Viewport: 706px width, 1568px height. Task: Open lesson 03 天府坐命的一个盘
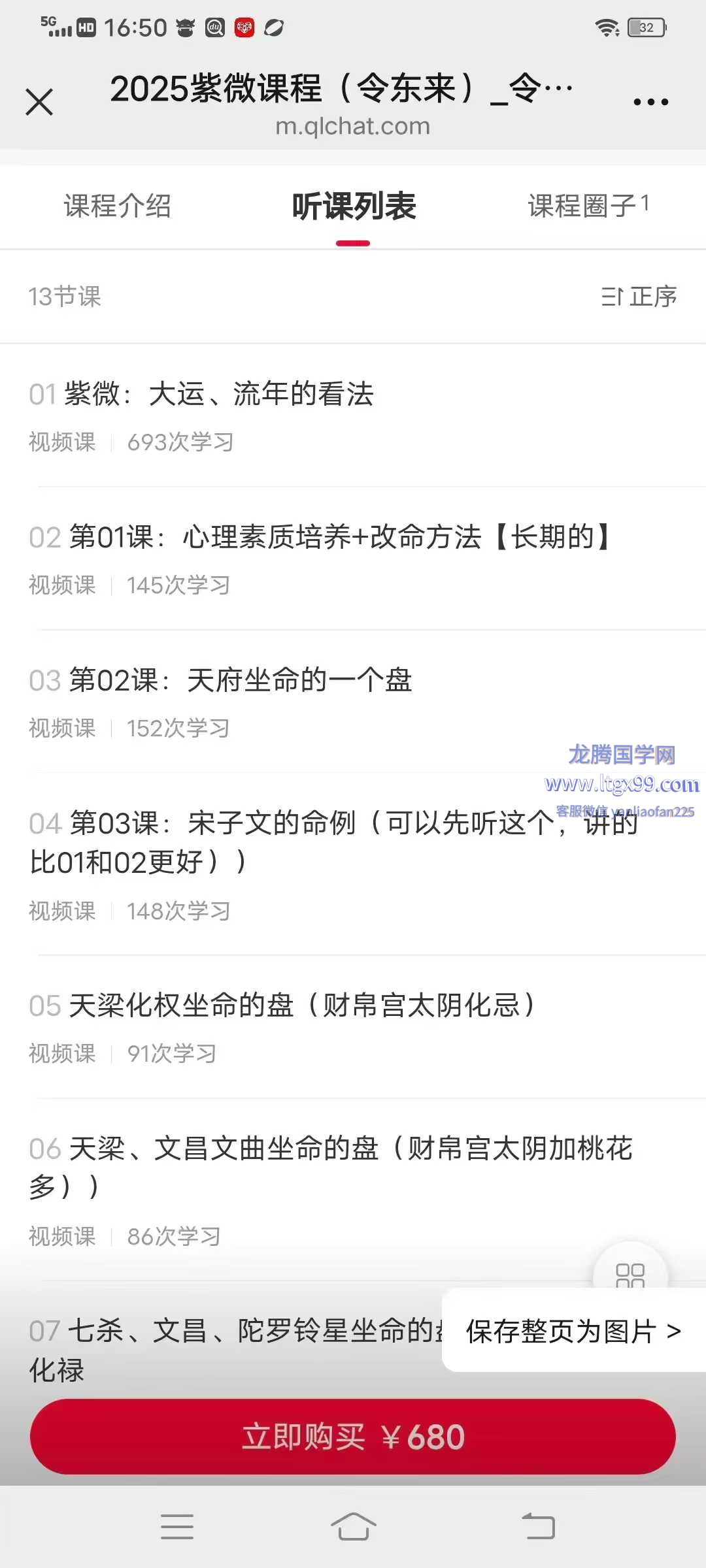(353, 702)
